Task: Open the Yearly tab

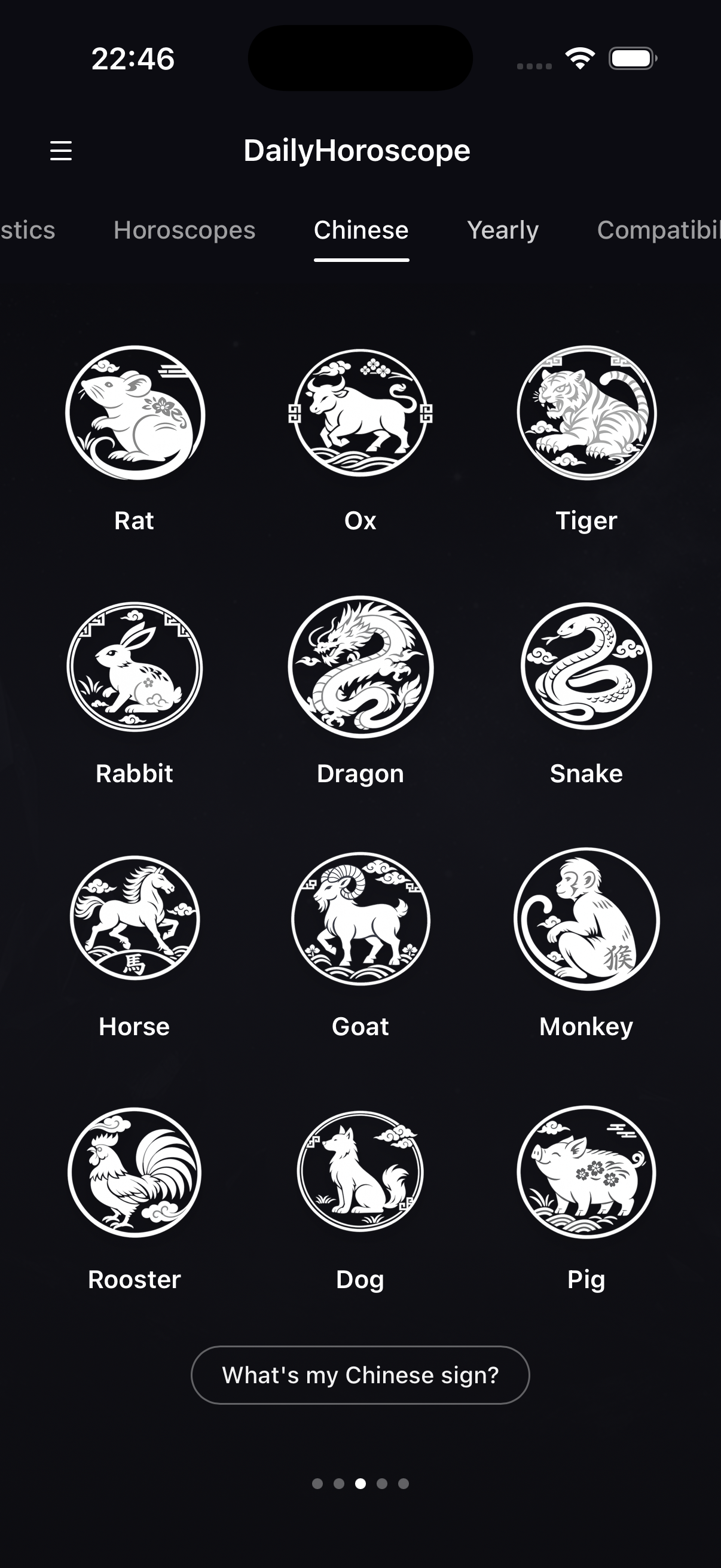Action: 503,231
